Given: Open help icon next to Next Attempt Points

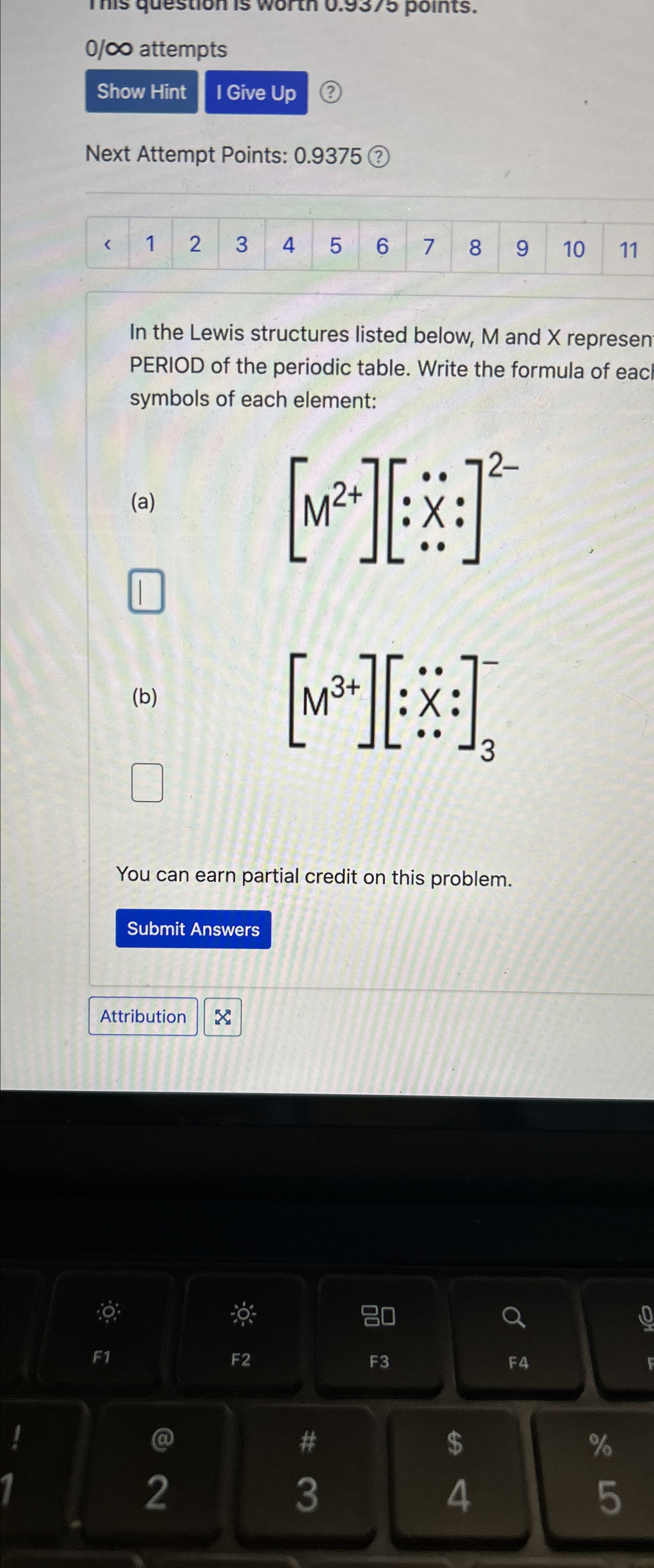Looking at the screenshot, I should pyautogui.click(x=379, y=157).
